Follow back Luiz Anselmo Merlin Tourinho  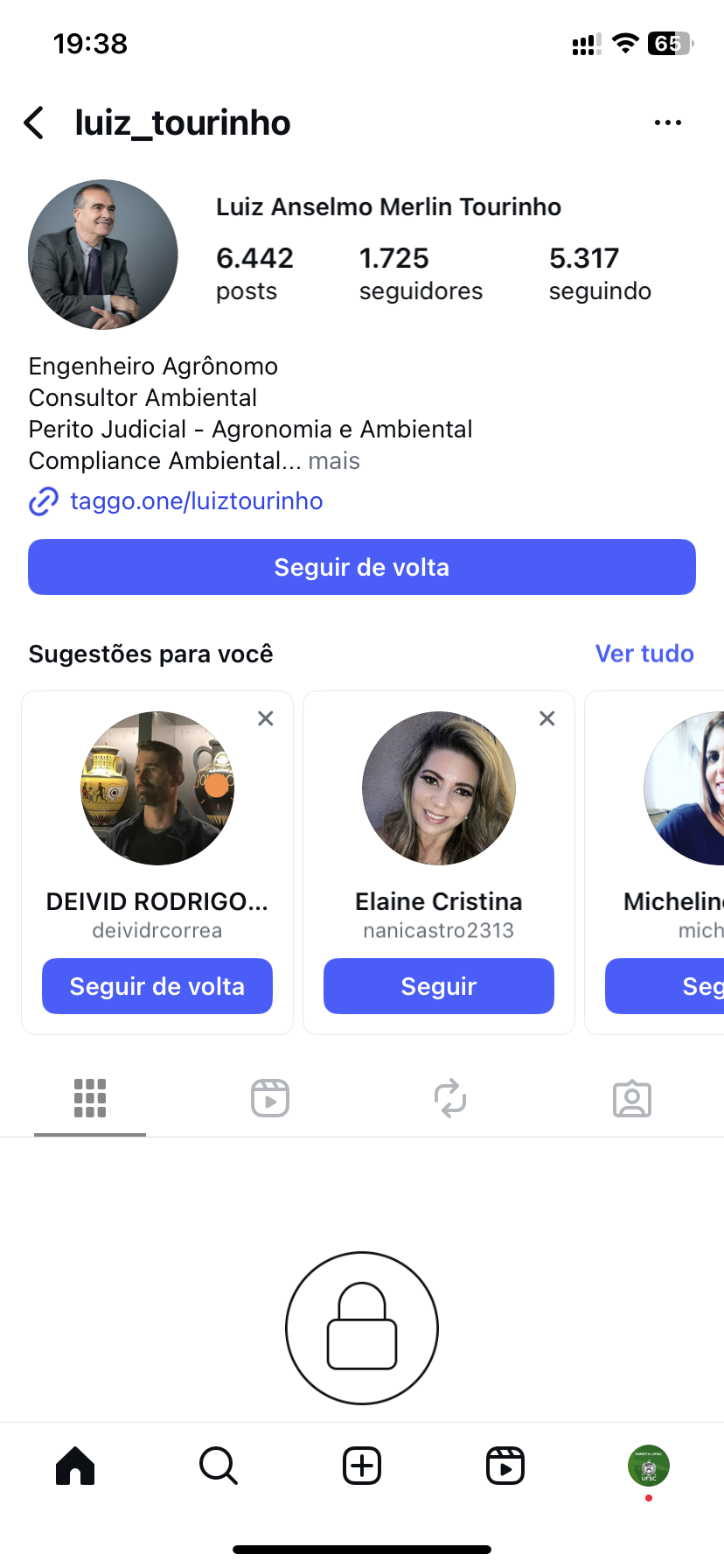click(x=362, y=567)
